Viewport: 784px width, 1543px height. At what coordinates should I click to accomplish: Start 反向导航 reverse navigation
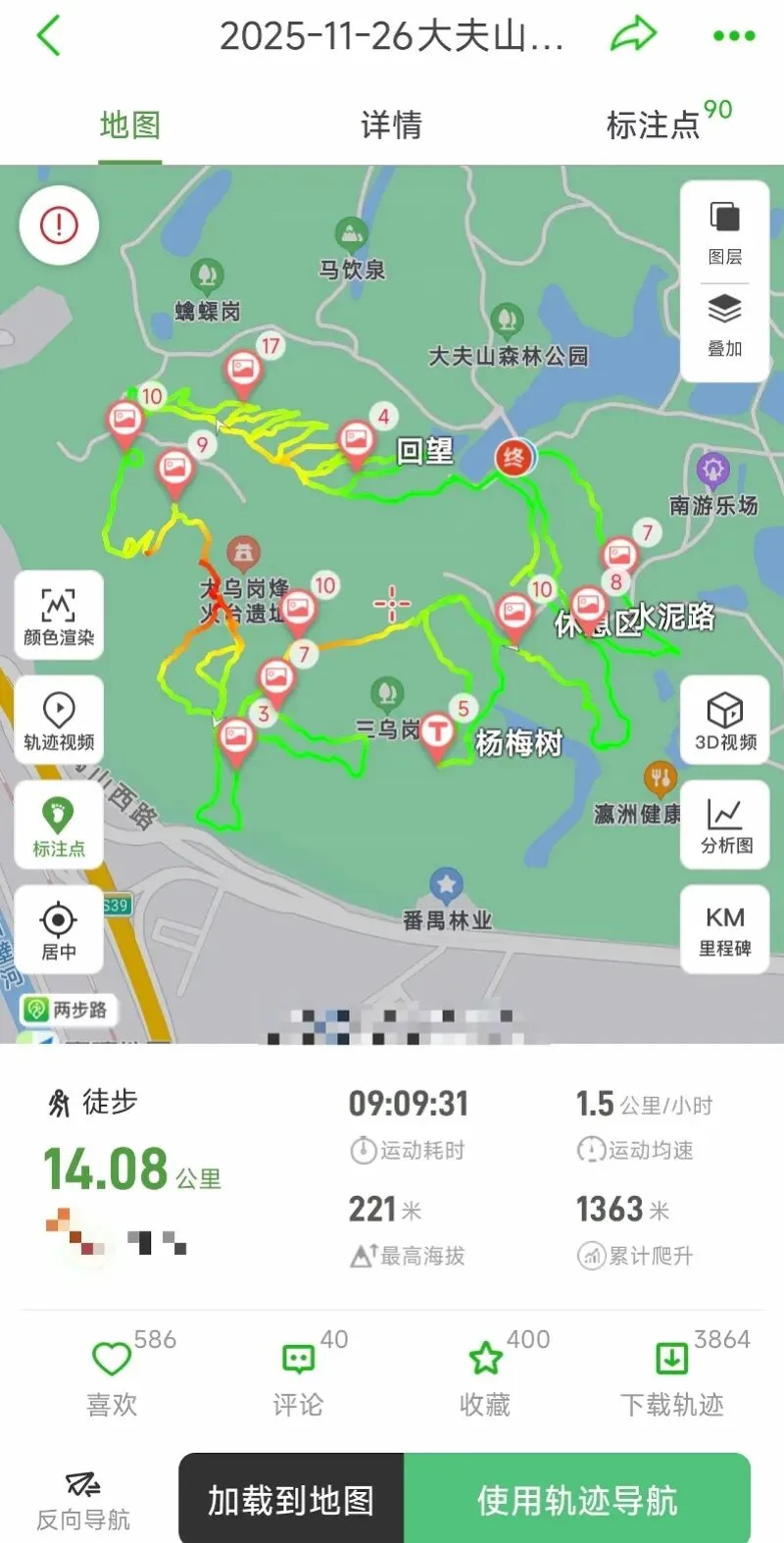coord(81,1495)
